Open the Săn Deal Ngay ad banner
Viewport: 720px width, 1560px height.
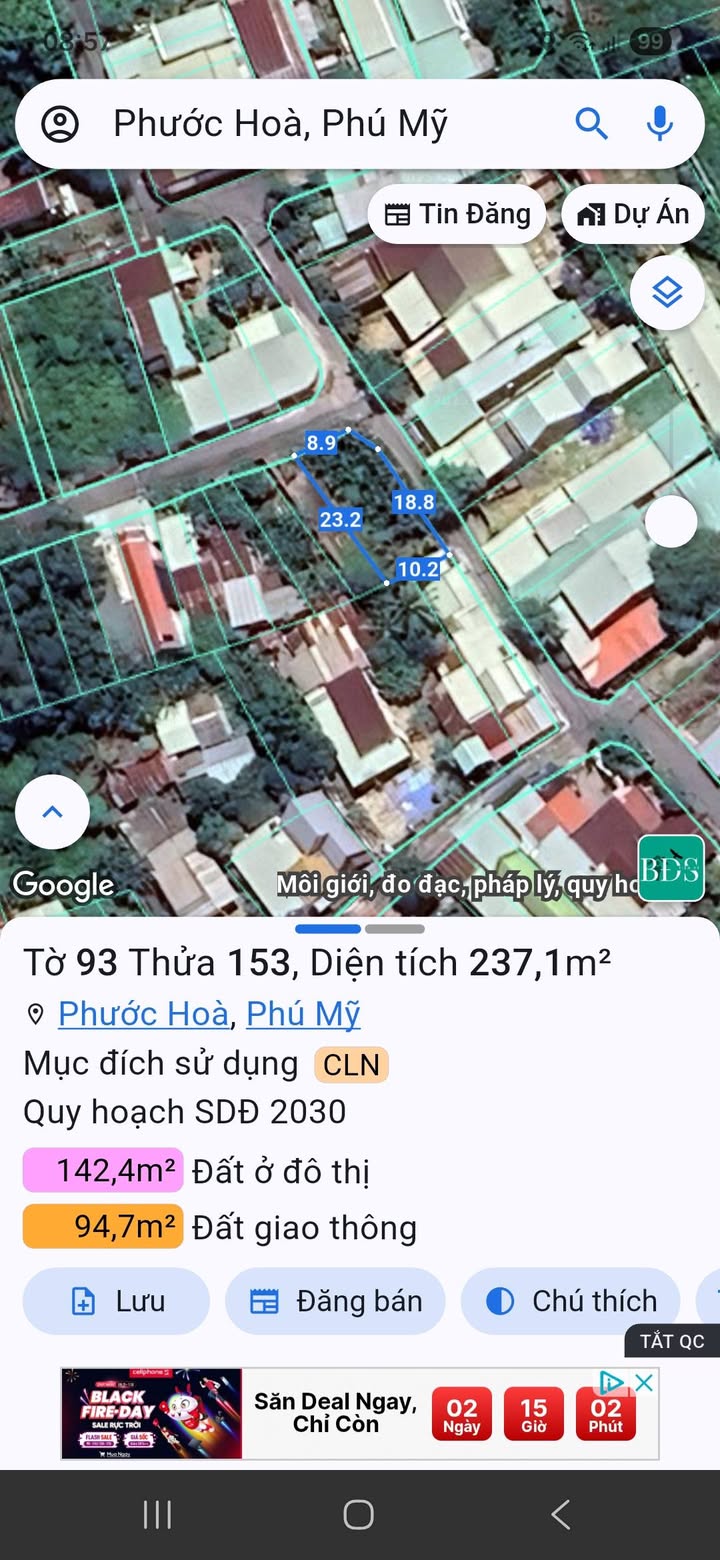tap(335, 1413)
